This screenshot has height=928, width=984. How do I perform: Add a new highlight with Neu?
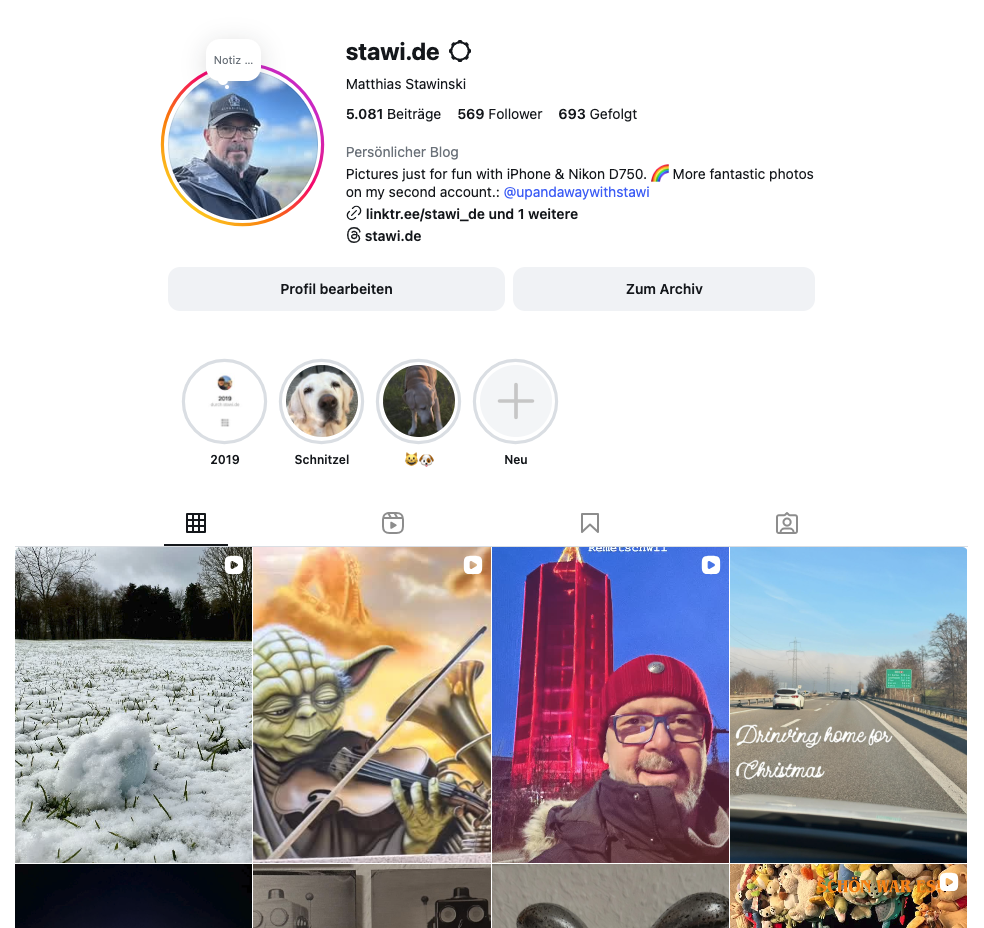point(515,402)
